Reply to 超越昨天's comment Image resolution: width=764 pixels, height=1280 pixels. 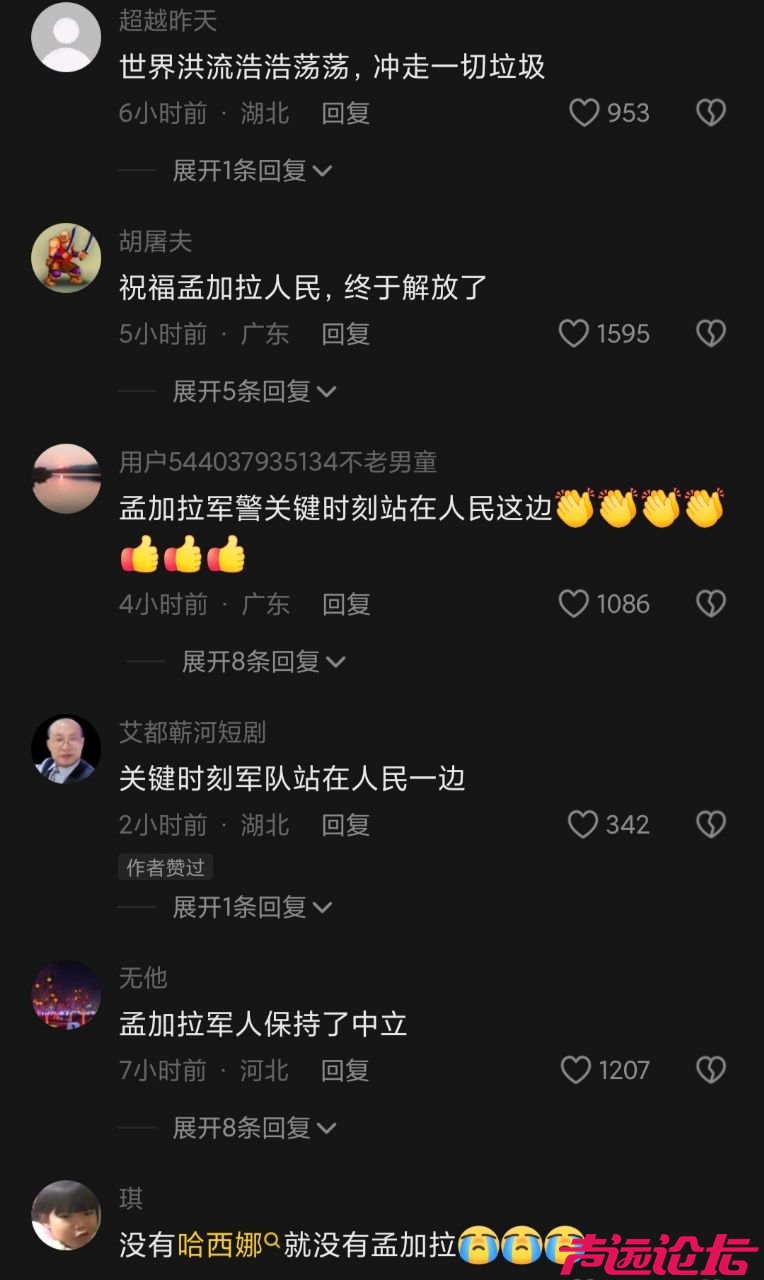345,113
